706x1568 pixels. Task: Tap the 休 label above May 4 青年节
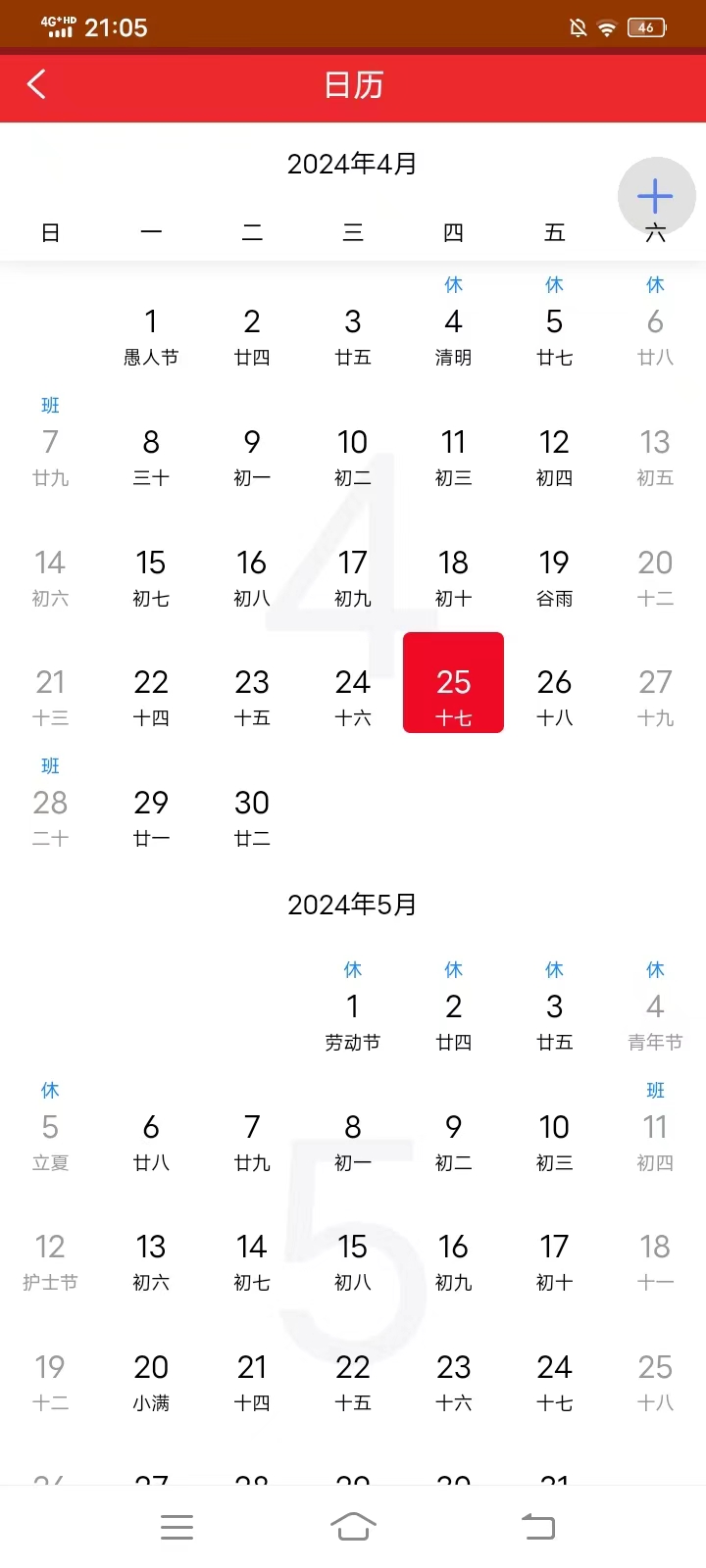pyautogui.click(x=654, y=969)
